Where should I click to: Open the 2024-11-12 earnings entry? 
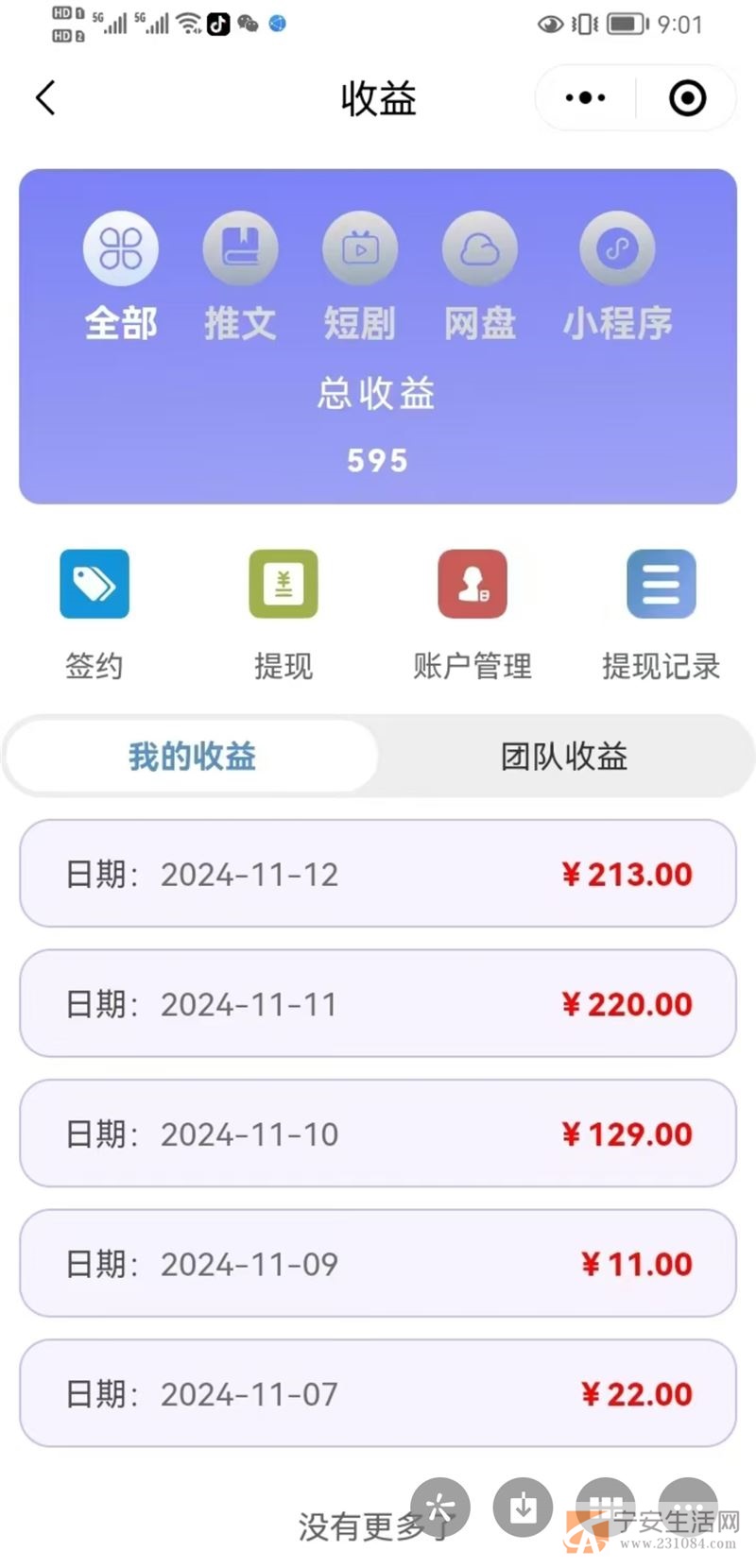378,874
